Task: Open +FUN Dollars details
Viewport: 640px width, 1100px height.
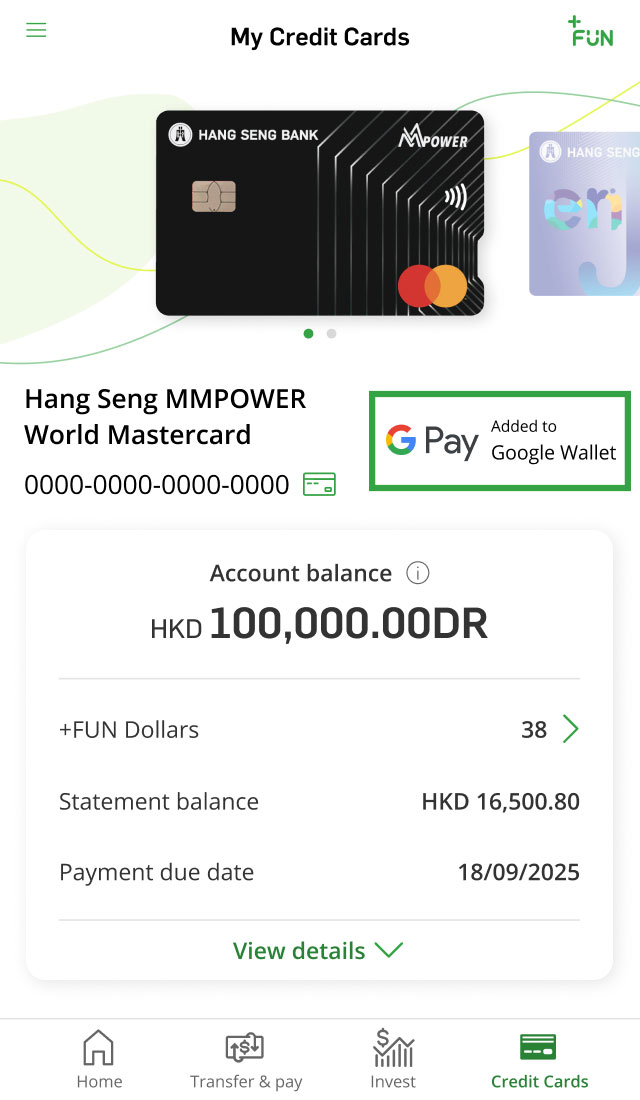Action: point(570,729)
